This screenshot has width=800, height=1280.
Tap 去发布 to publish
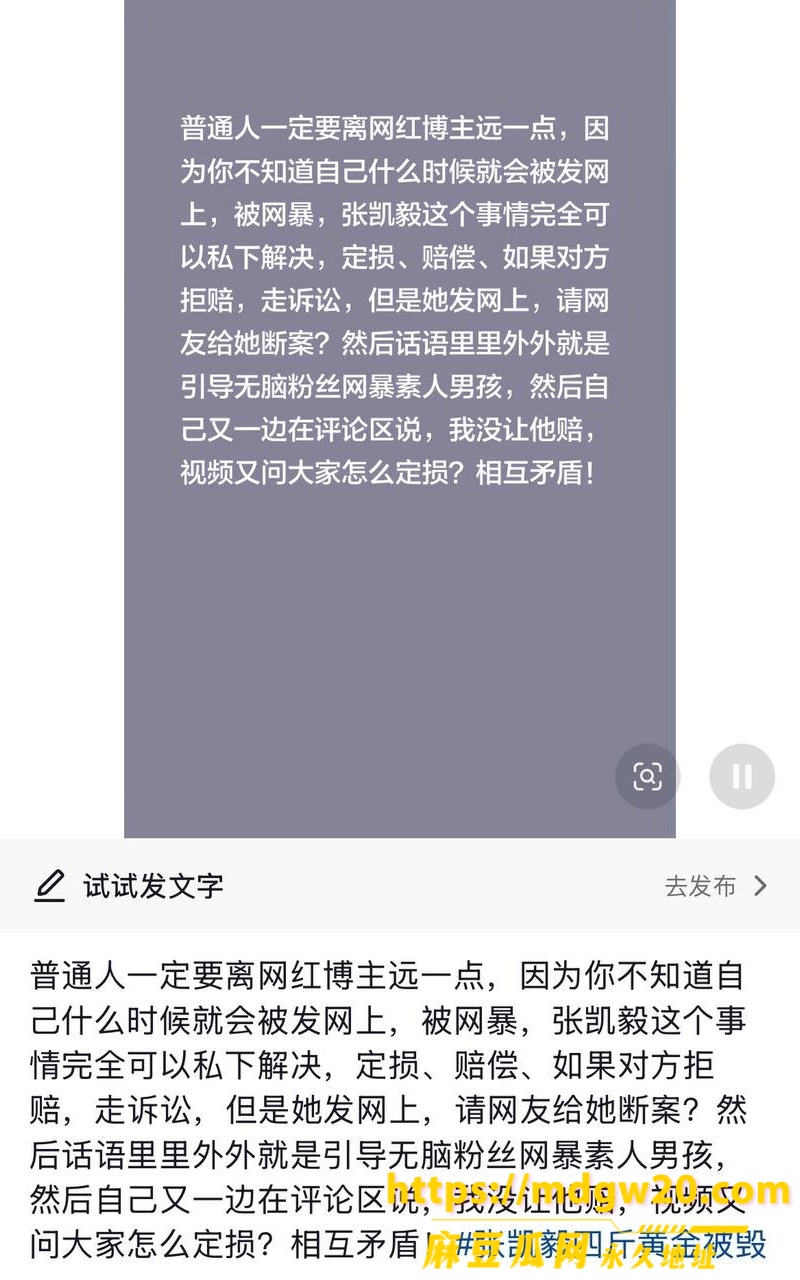716,886
